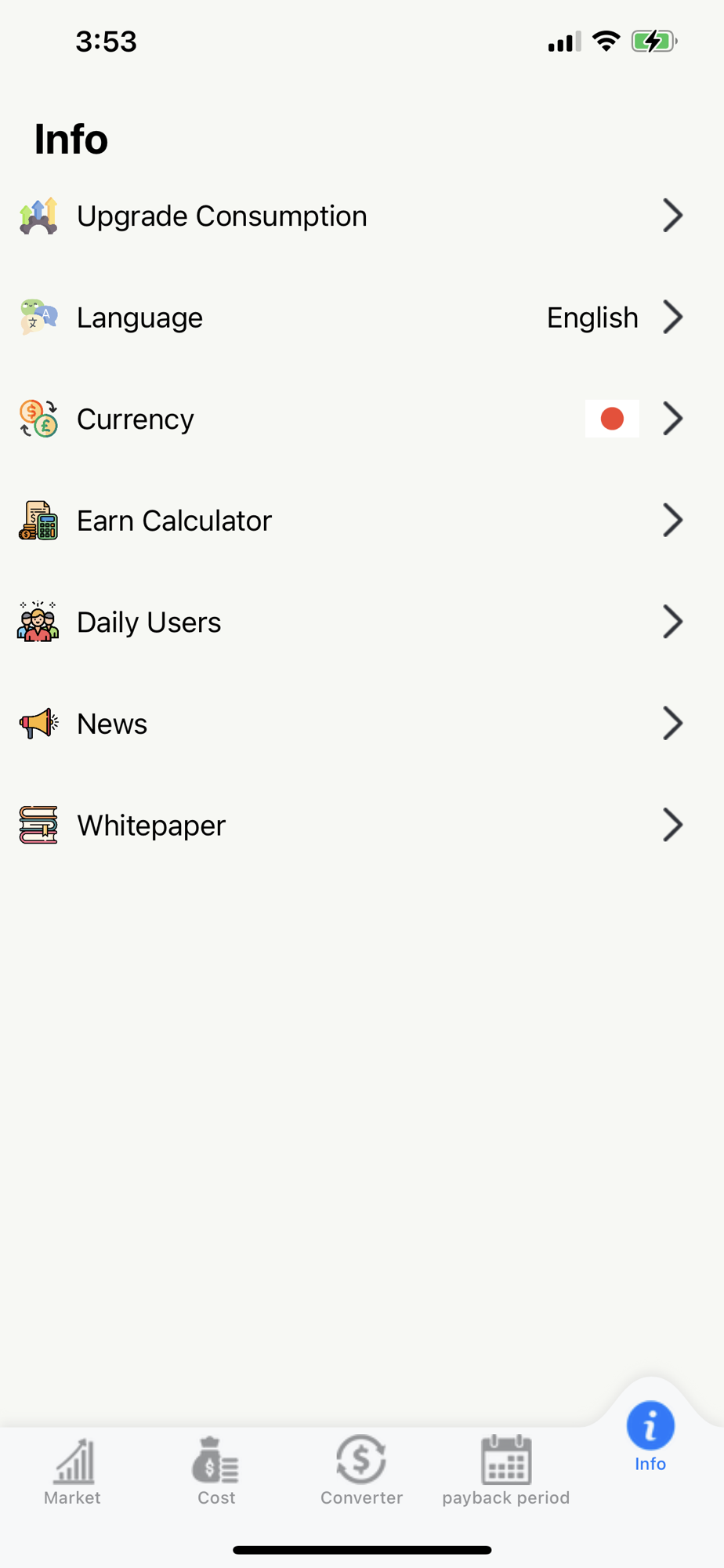Screen dimensions: 724x1568
Task: Switch to the Market tab
Action: (73, 1472)
